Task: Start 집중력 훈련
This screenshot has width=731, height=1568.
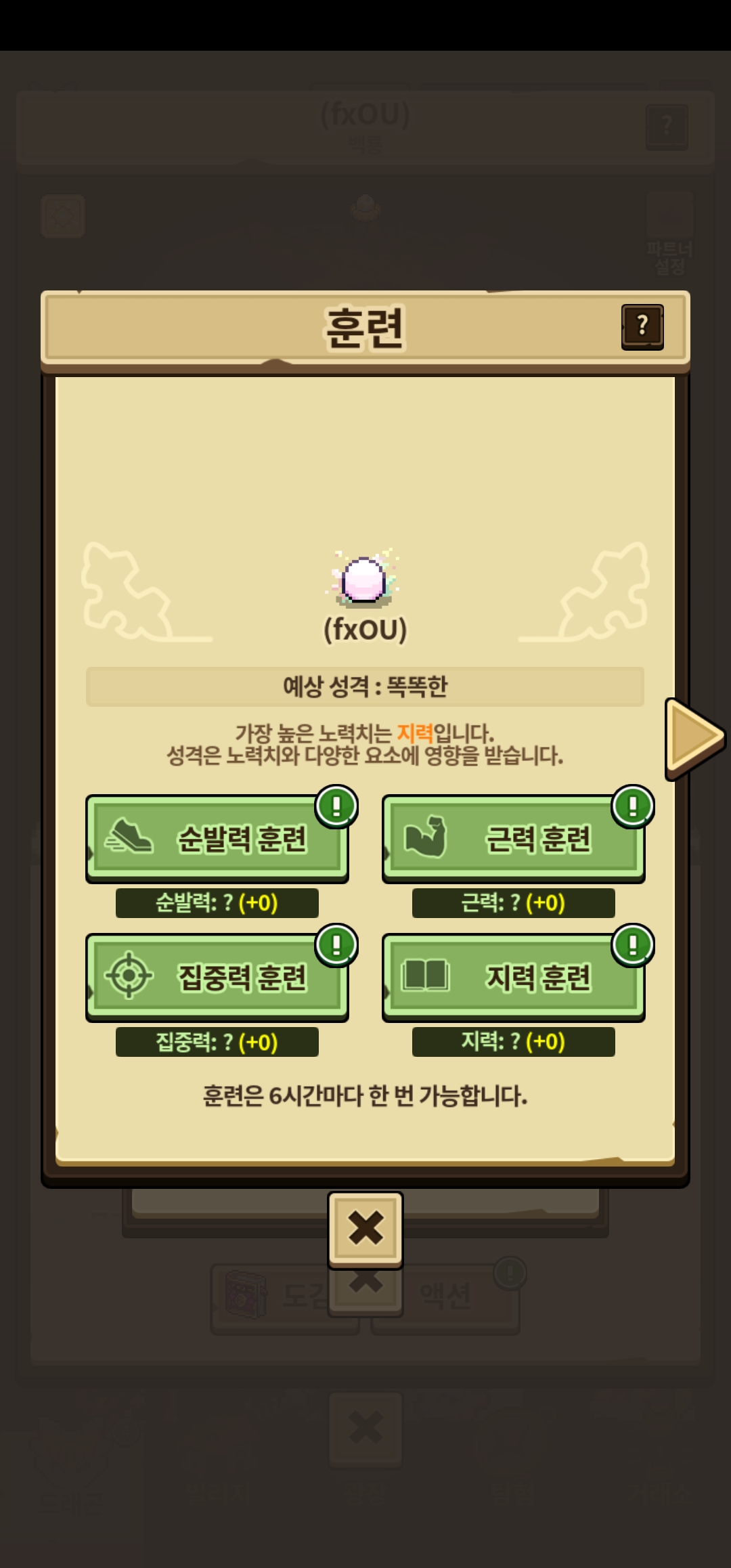Action: [217, 977]
